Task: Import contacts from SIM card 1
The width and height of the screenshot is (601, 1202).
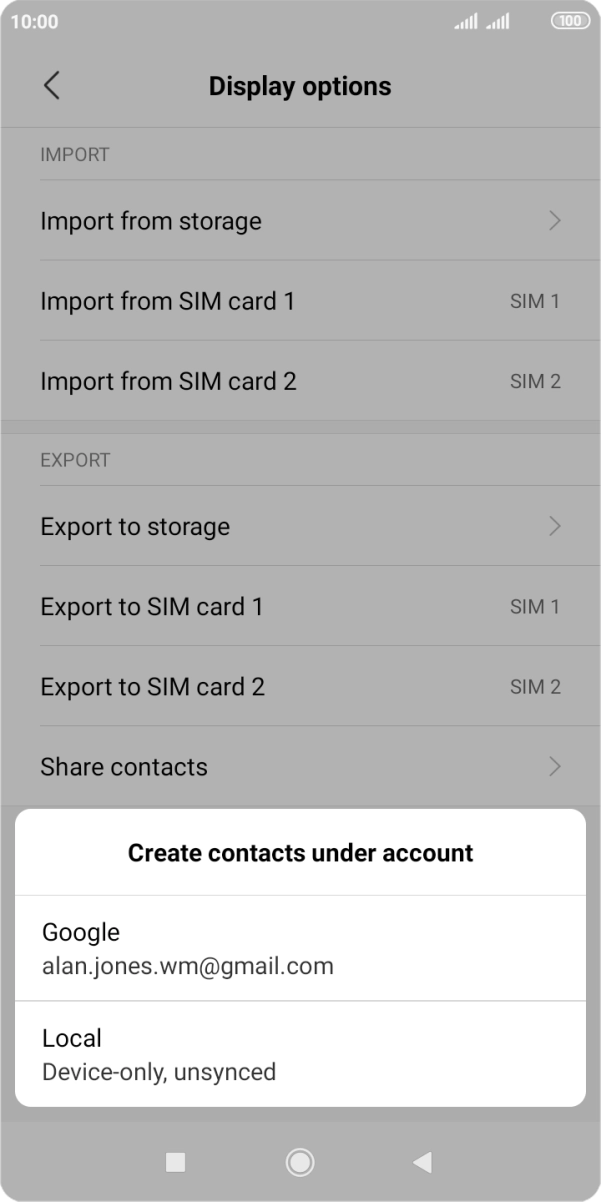Action: 300,301
